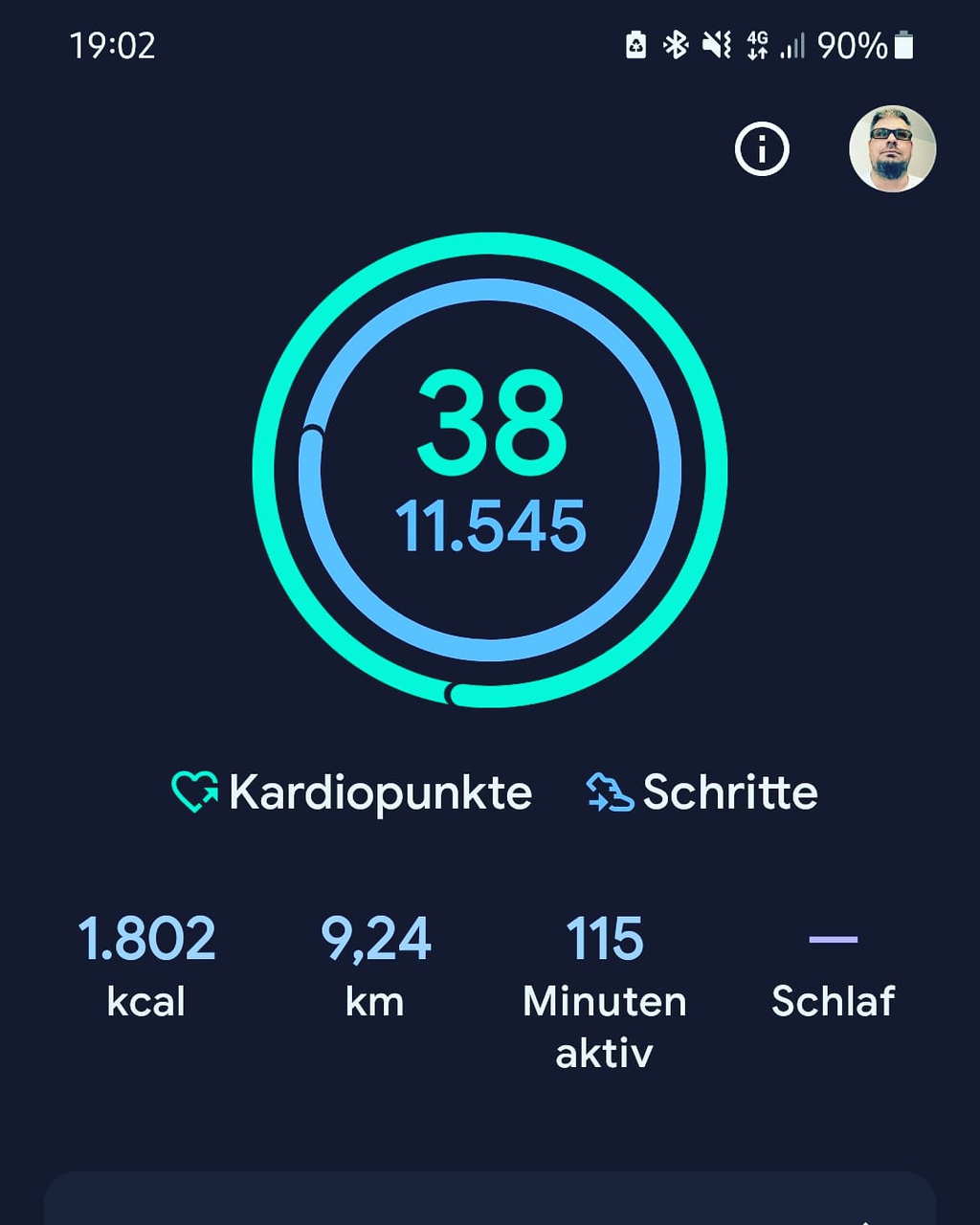The image size is (980, 1225).
Task: Open the 115 Minuten aktiv stat
Action: 605,992
